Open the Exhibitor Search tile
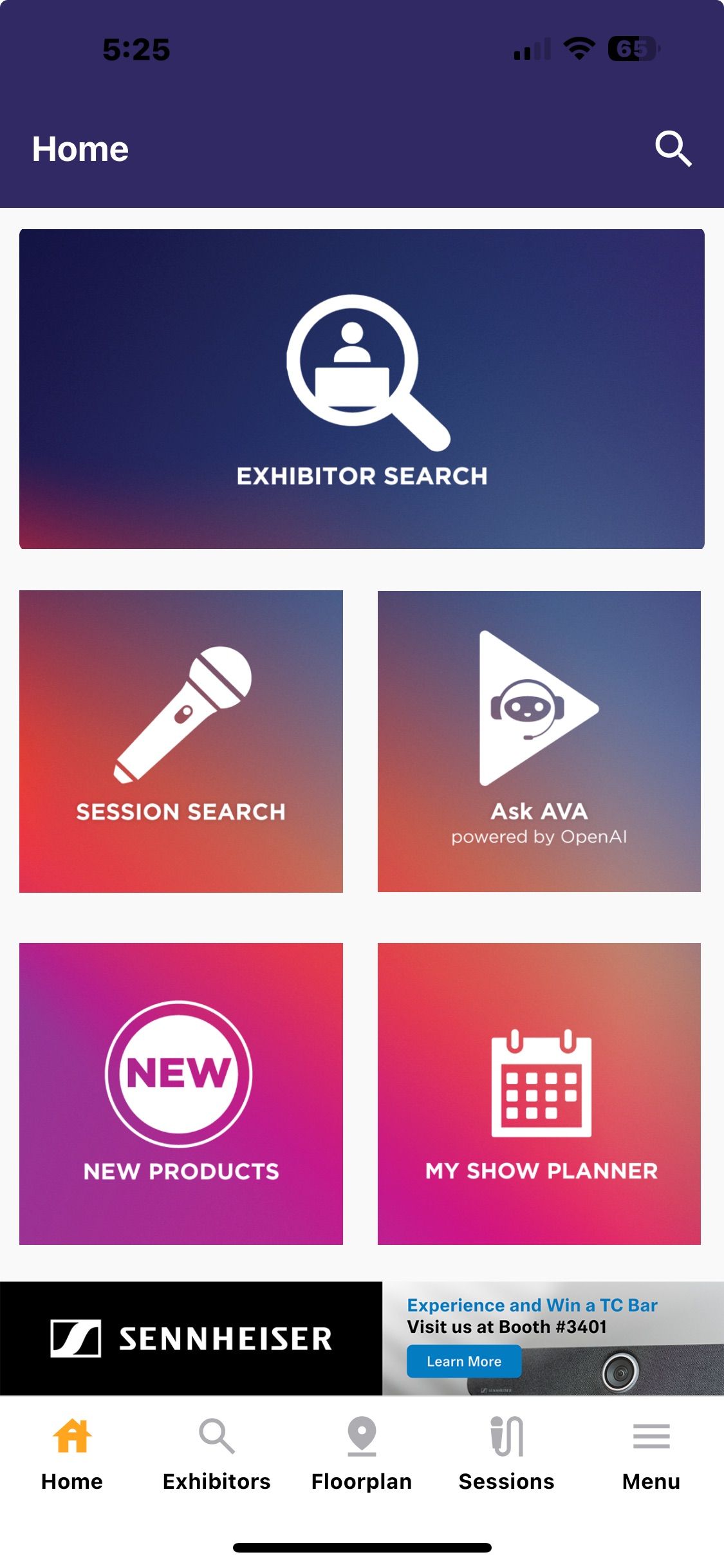The height and width of the screenshot is (1568, 724). 362,389
